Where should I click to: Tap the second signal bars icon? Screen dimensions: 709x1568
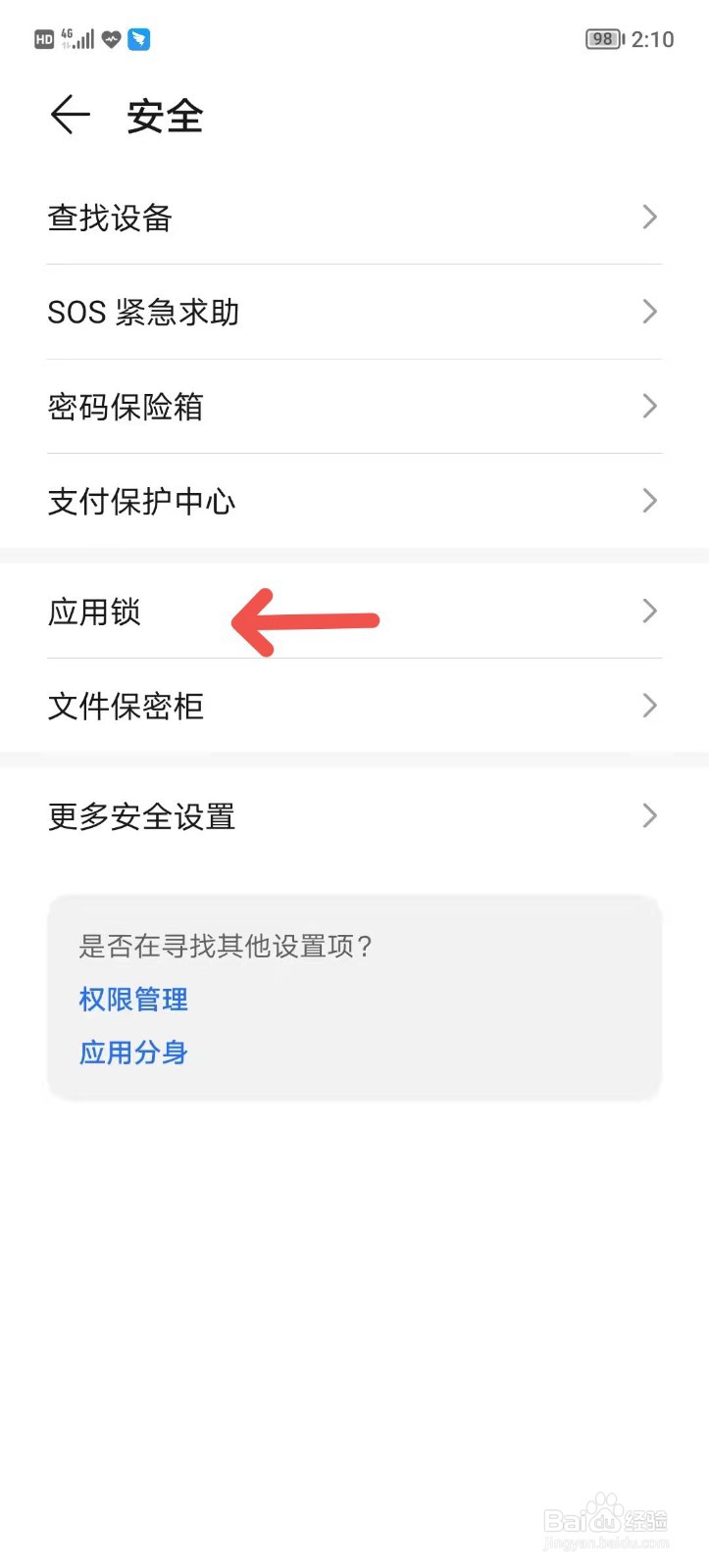[x=86, y=39]
